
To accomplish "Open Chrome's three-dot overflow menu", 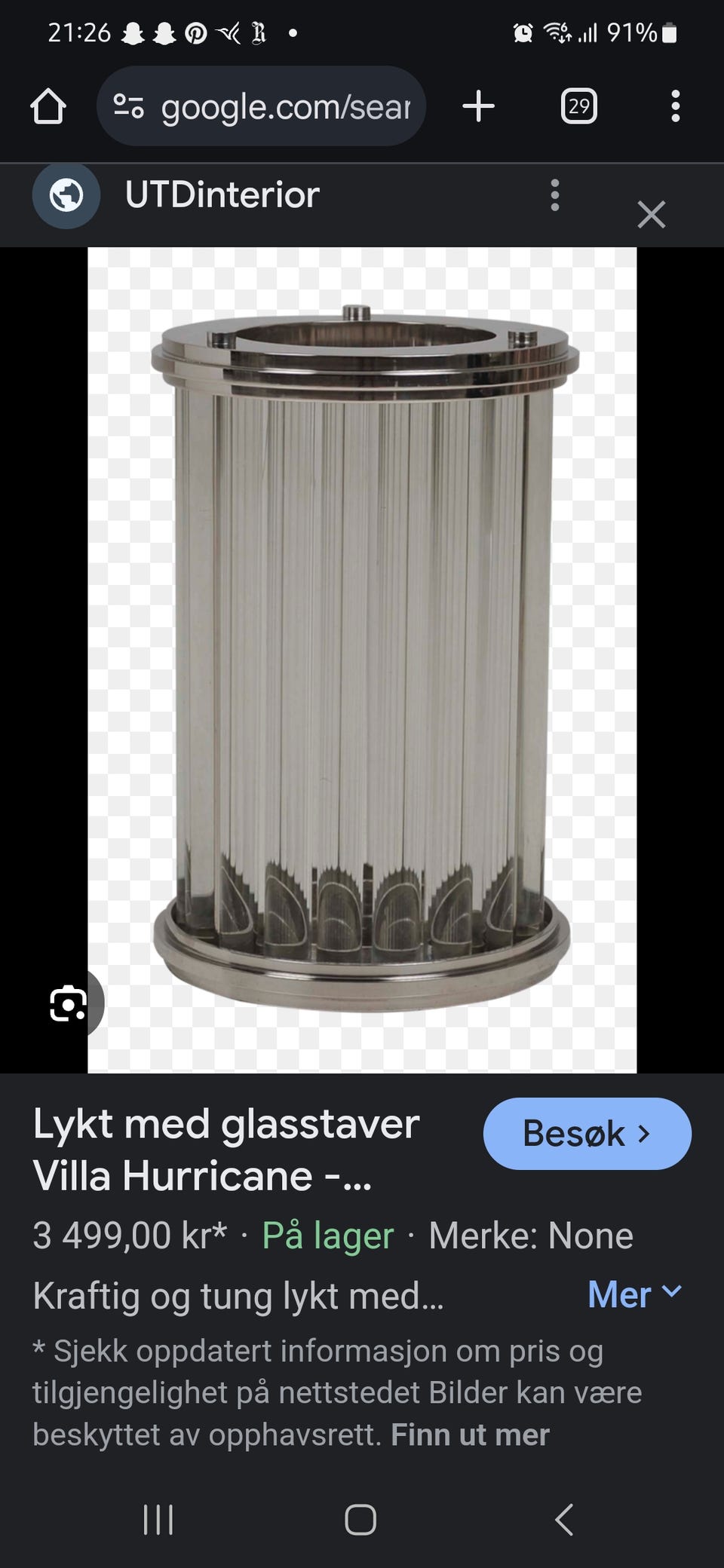I will click(676, 106).
